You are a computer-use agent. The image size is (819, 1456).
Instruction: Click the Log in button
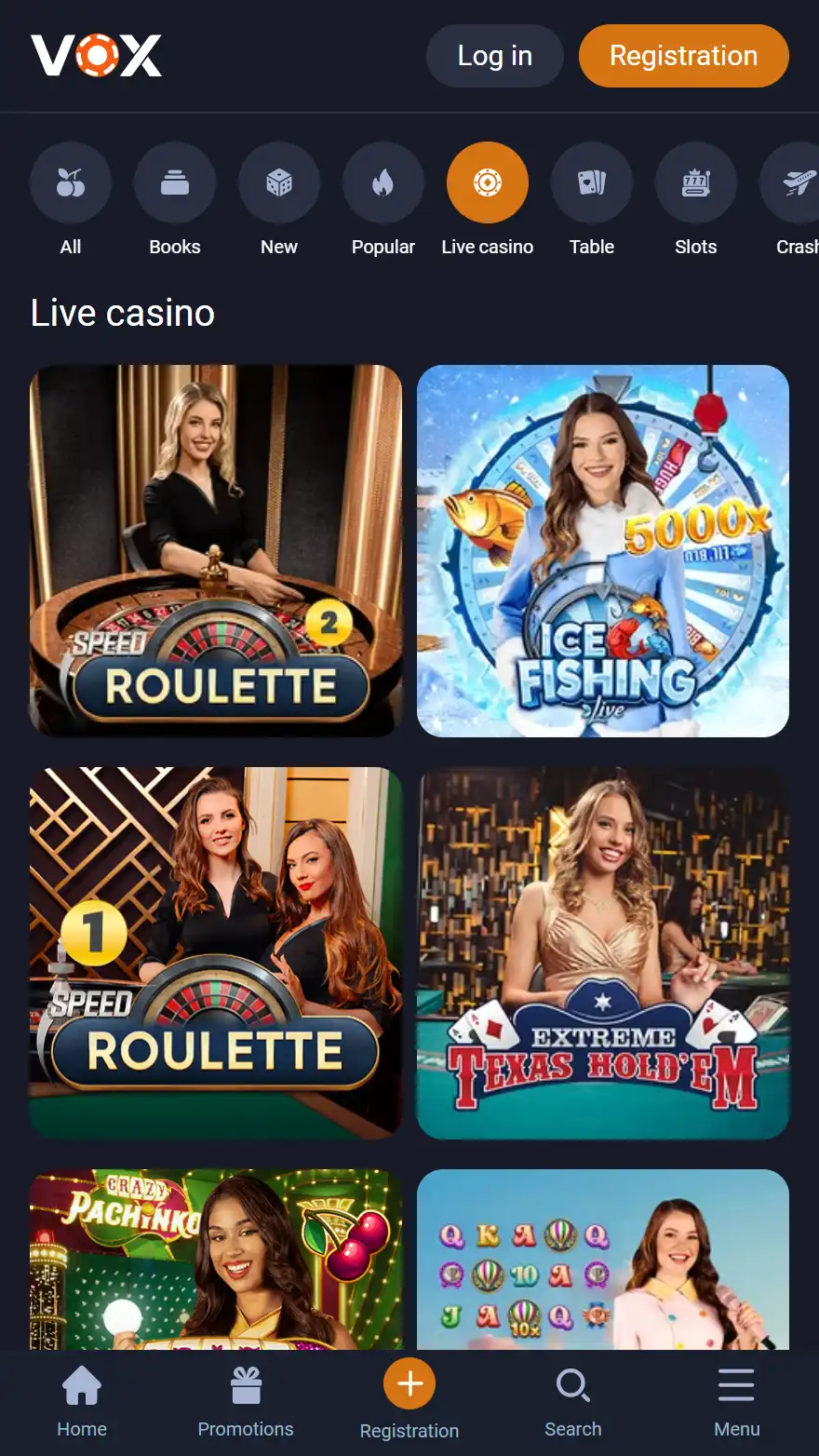point(494,56)
